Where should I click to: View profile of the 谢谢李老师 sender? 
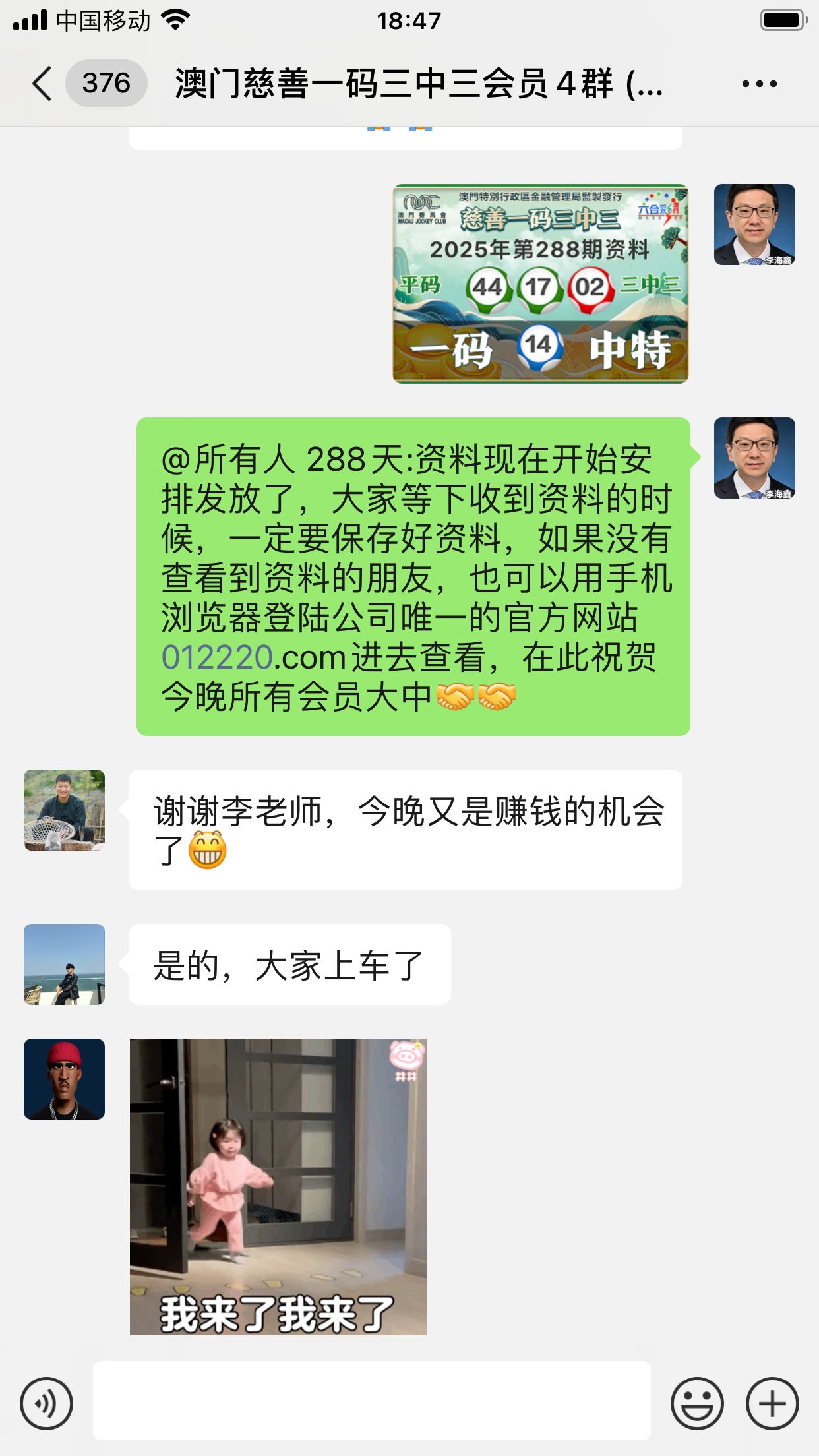point(64,810)
